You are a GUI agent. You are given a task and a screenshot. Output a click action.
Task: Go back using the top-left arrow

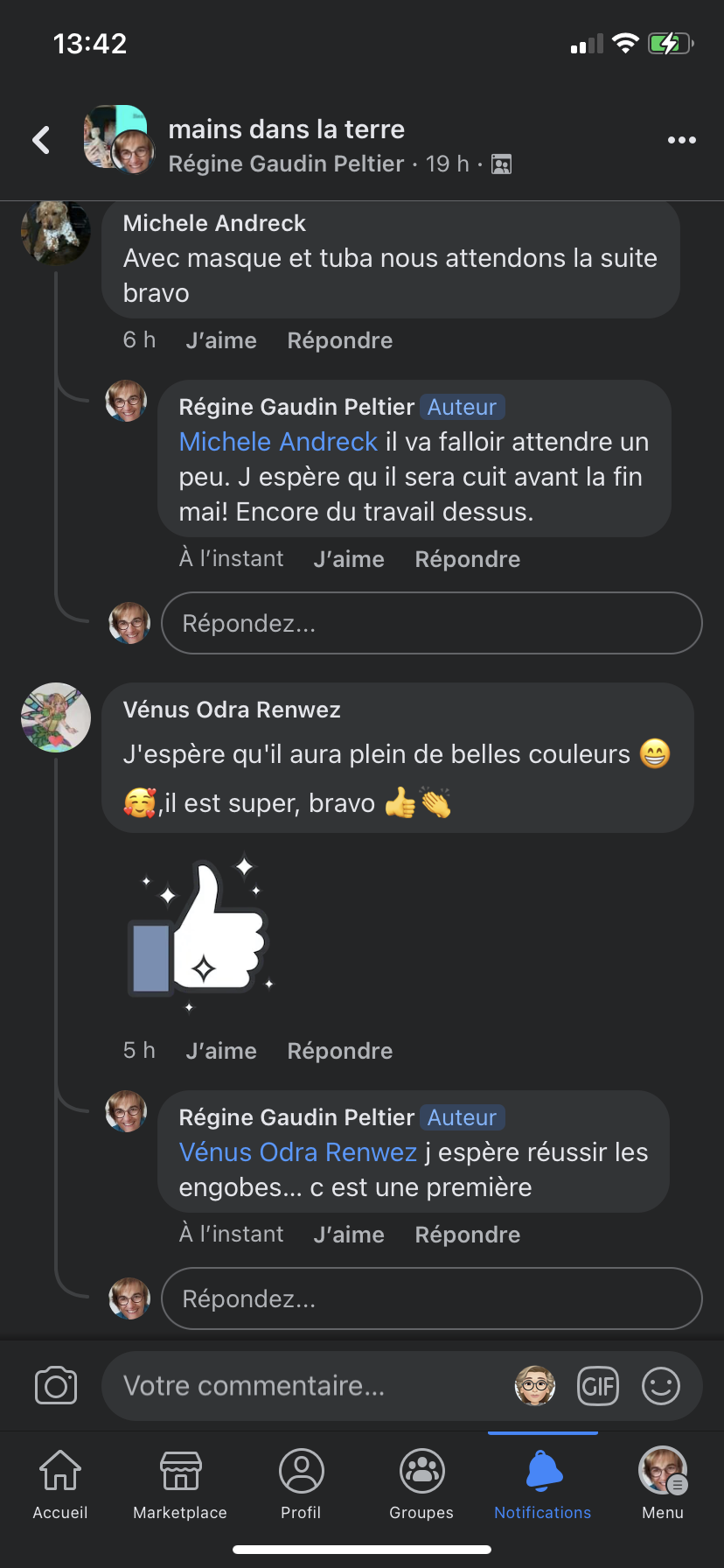pos(41,140)
